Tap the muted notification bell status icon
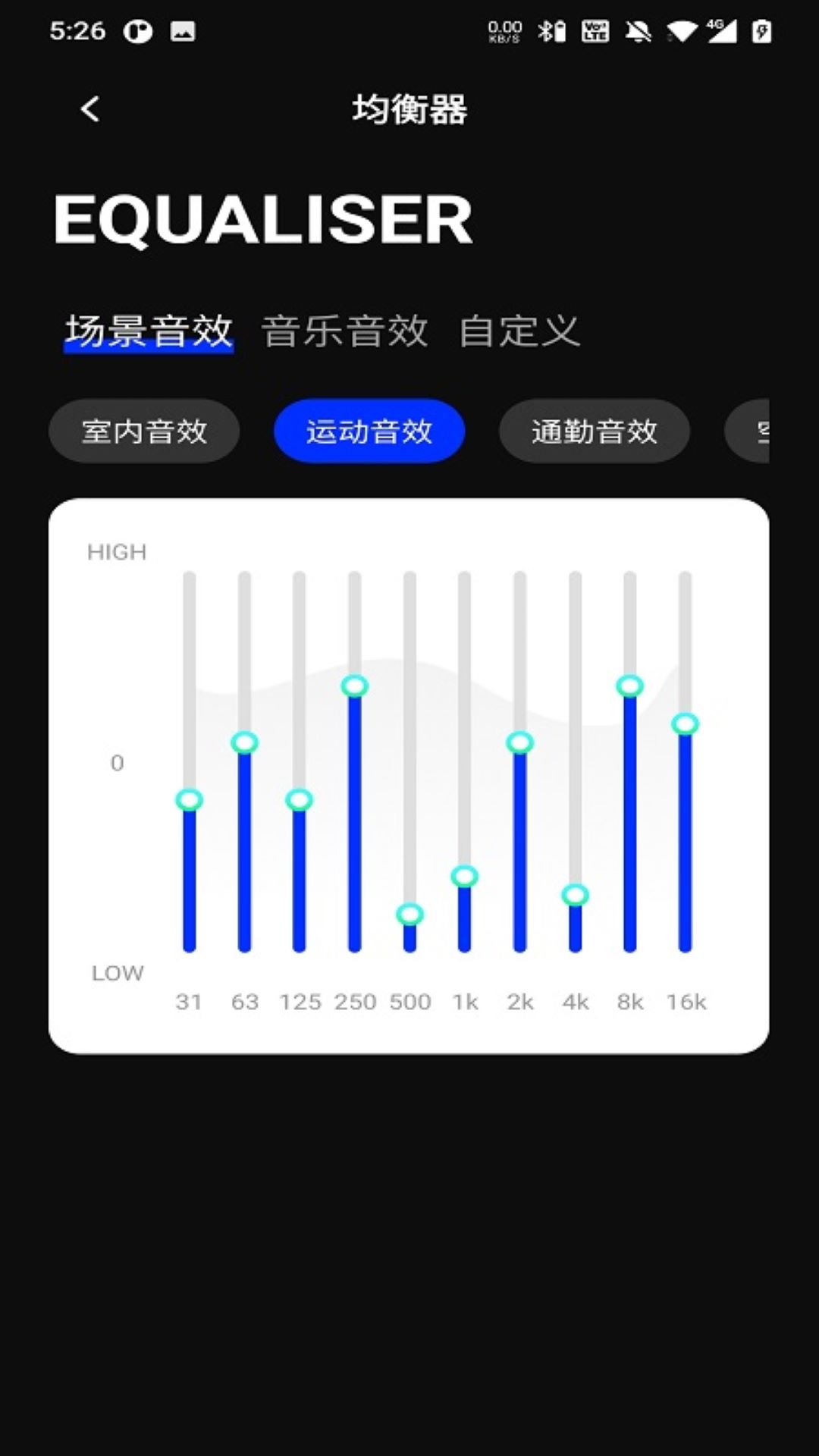819x1456 pixels. [639, 30]
